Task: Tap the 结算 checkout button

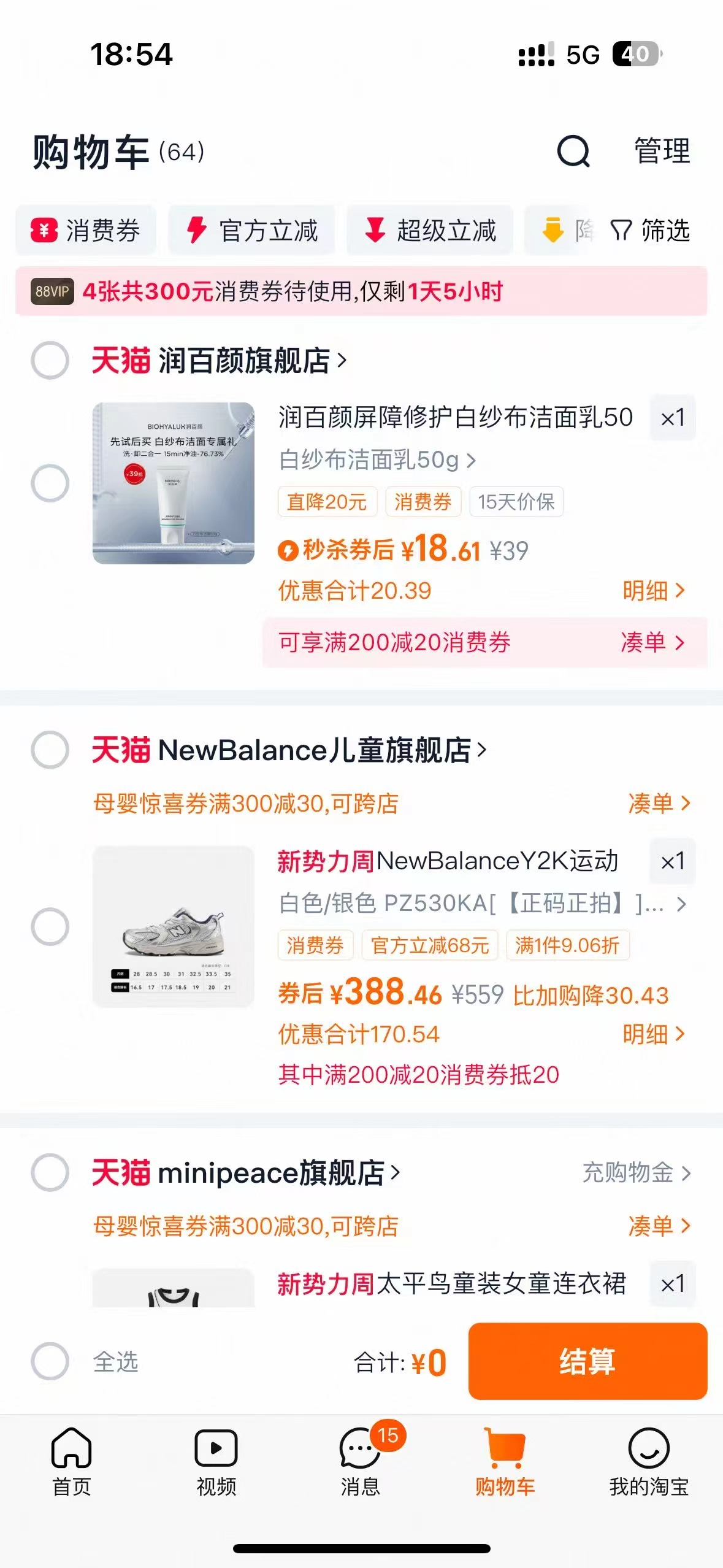Action: [587, 1361]
